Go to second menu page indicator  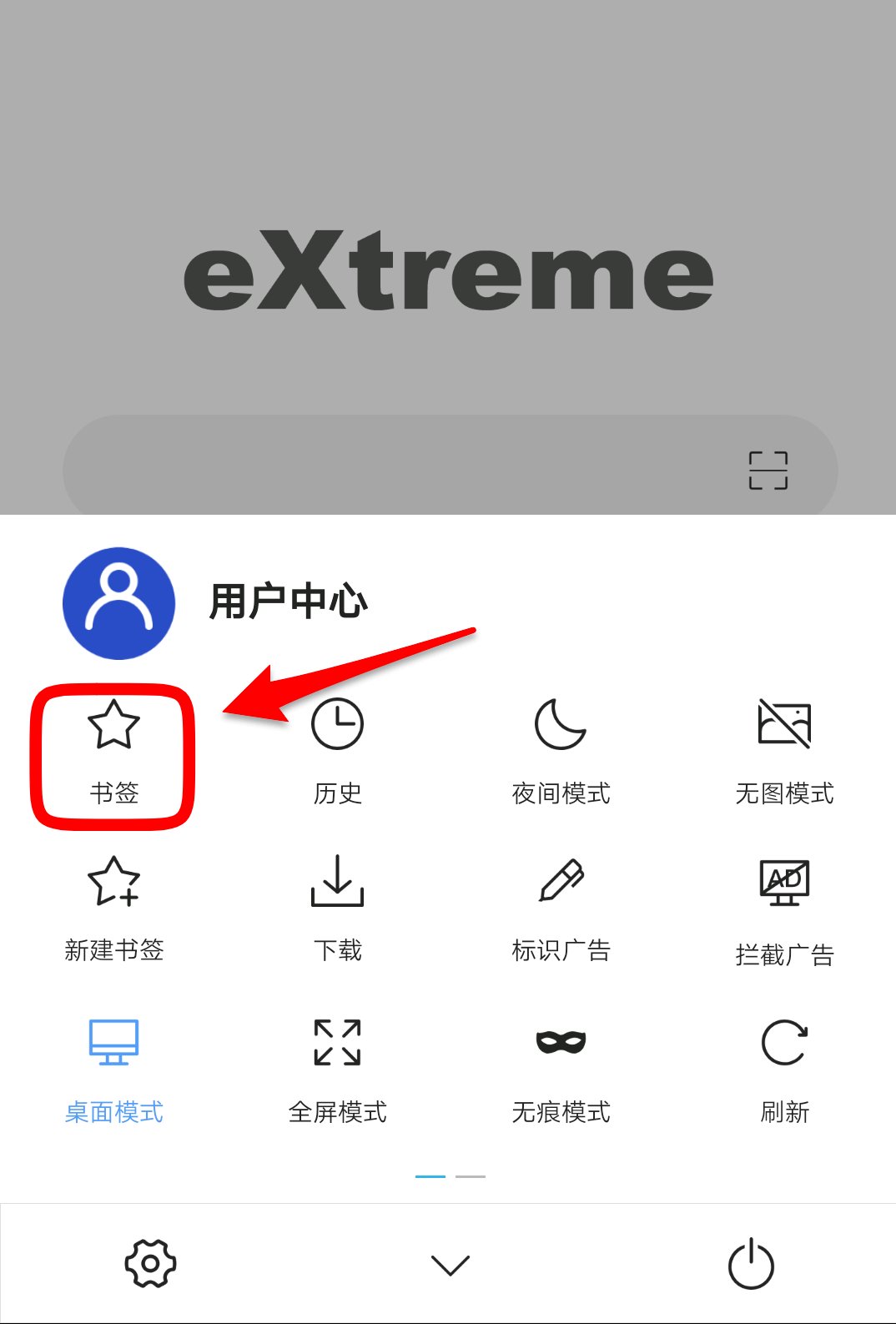pos(471,1176)
